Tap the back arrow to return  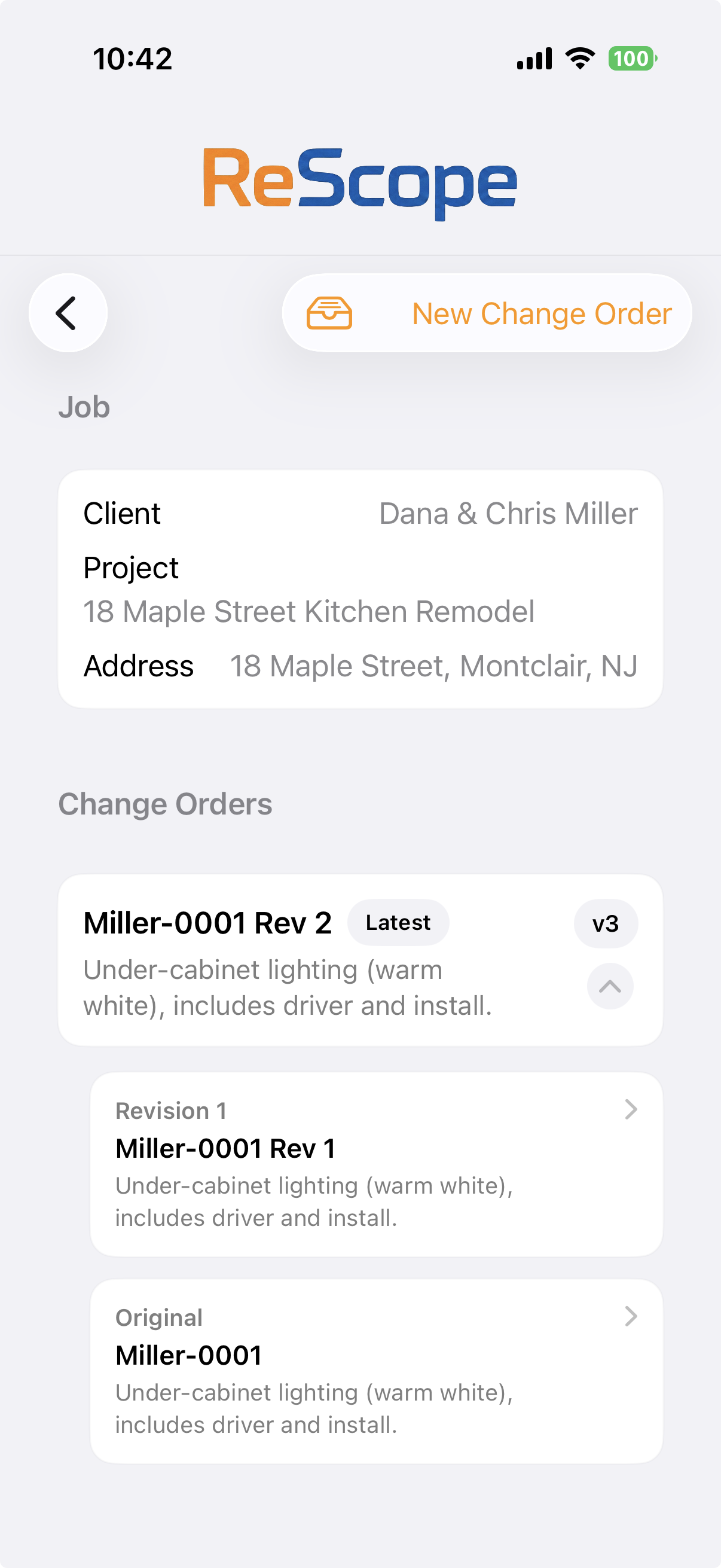(x=68, y=312)
